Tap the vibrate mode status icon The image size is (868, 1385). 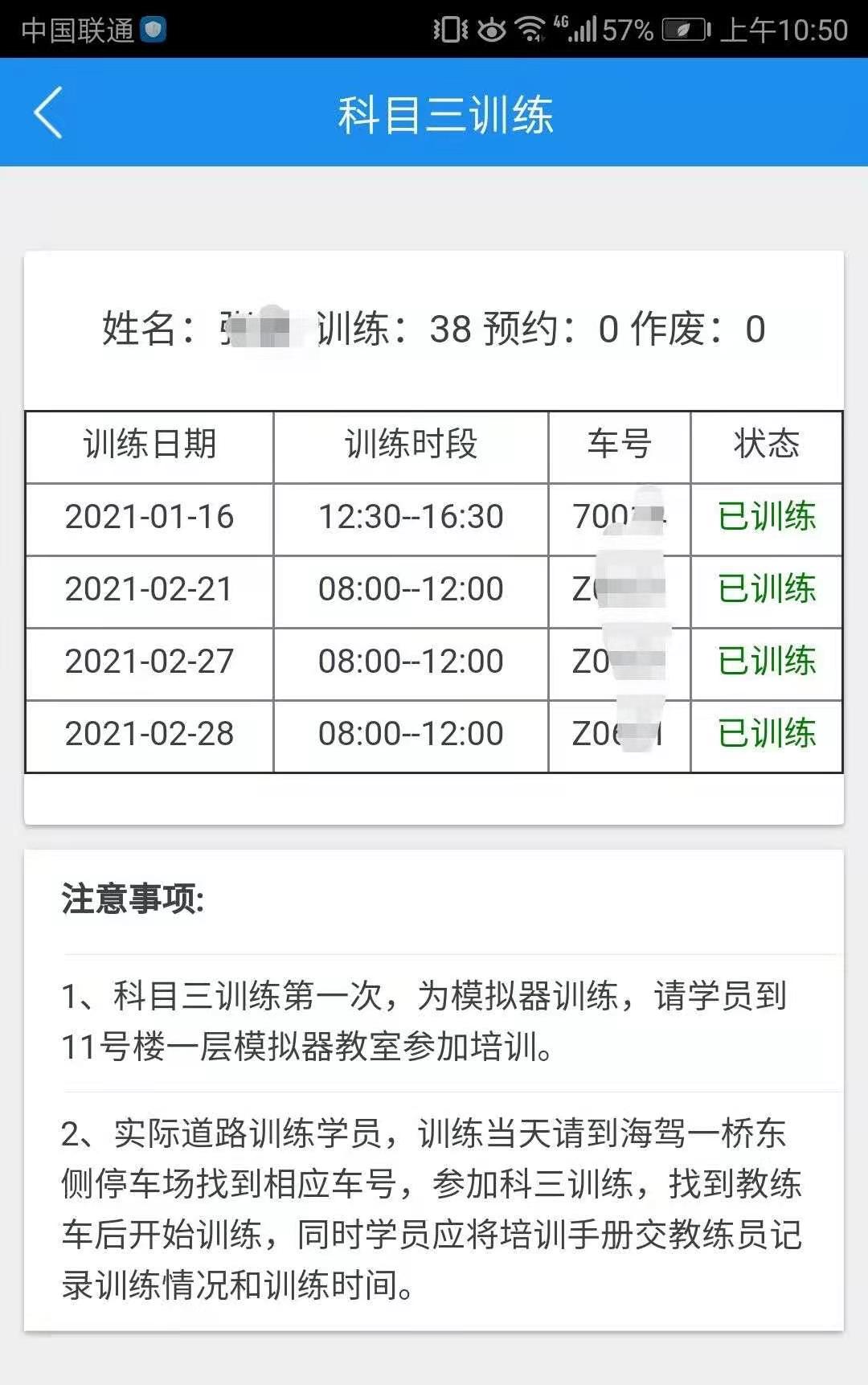point(449,27)
